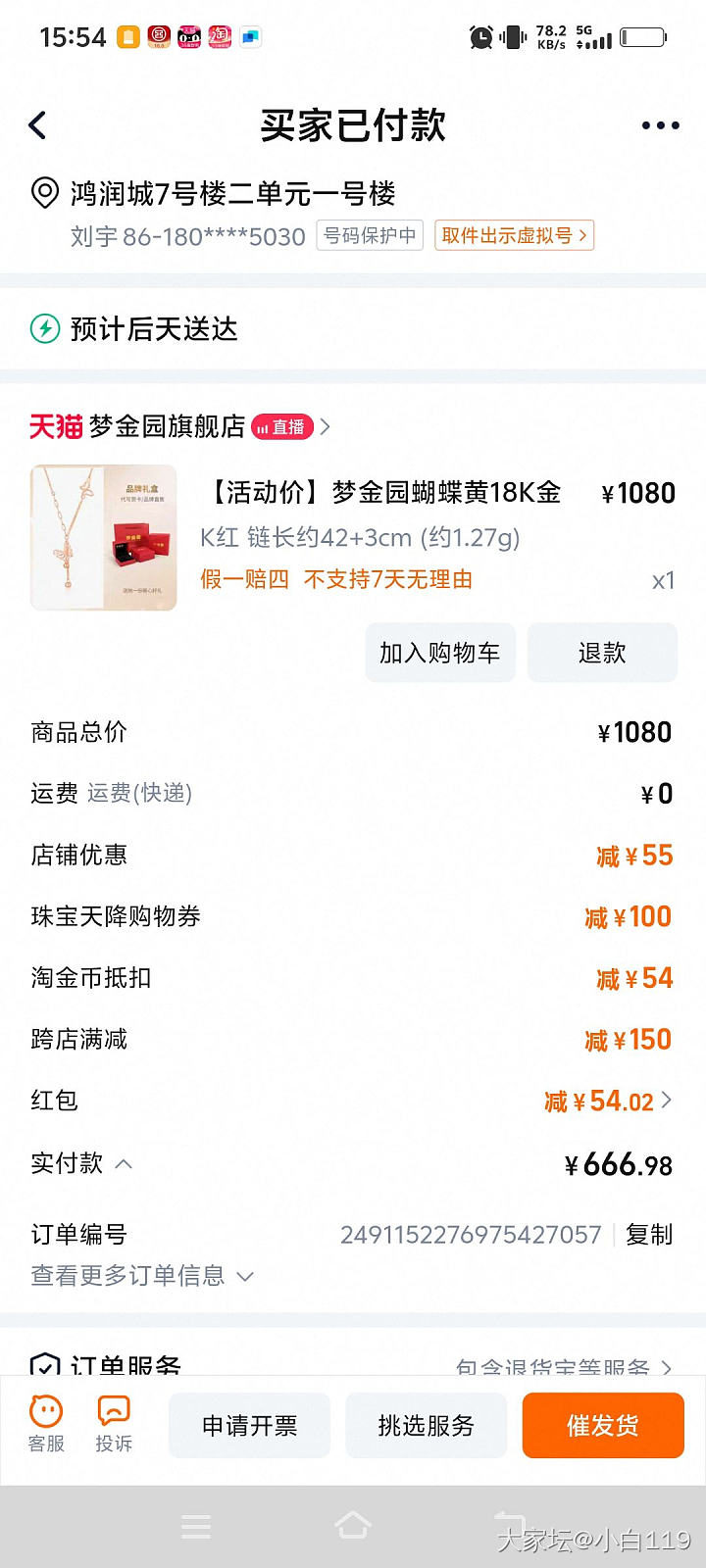The image size is (706, 1568).
Task: Request a refund via 退款
Action: point(602,653)
